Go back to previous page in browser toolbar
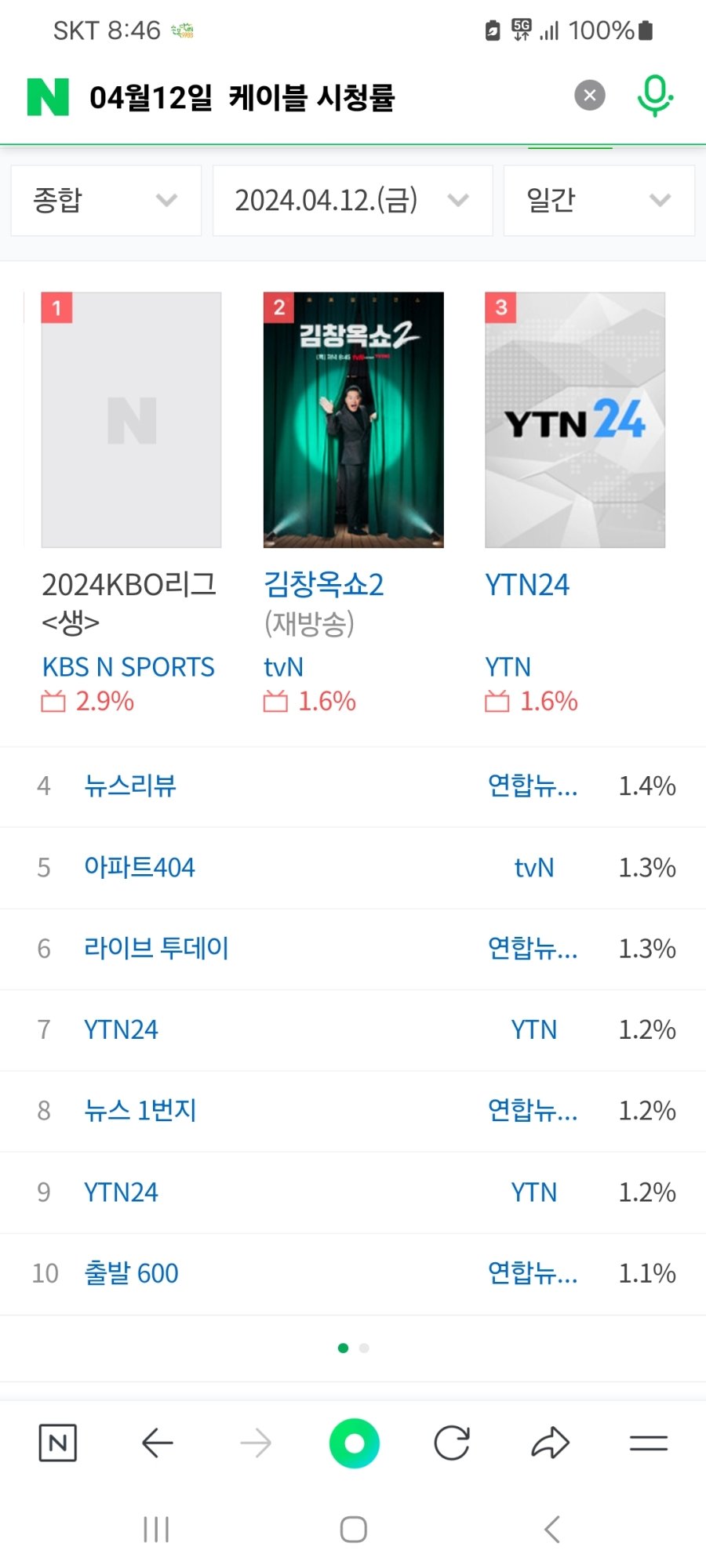Image resolution: width=706 pixels, height=1568 pixels. tap(157, 1443)
